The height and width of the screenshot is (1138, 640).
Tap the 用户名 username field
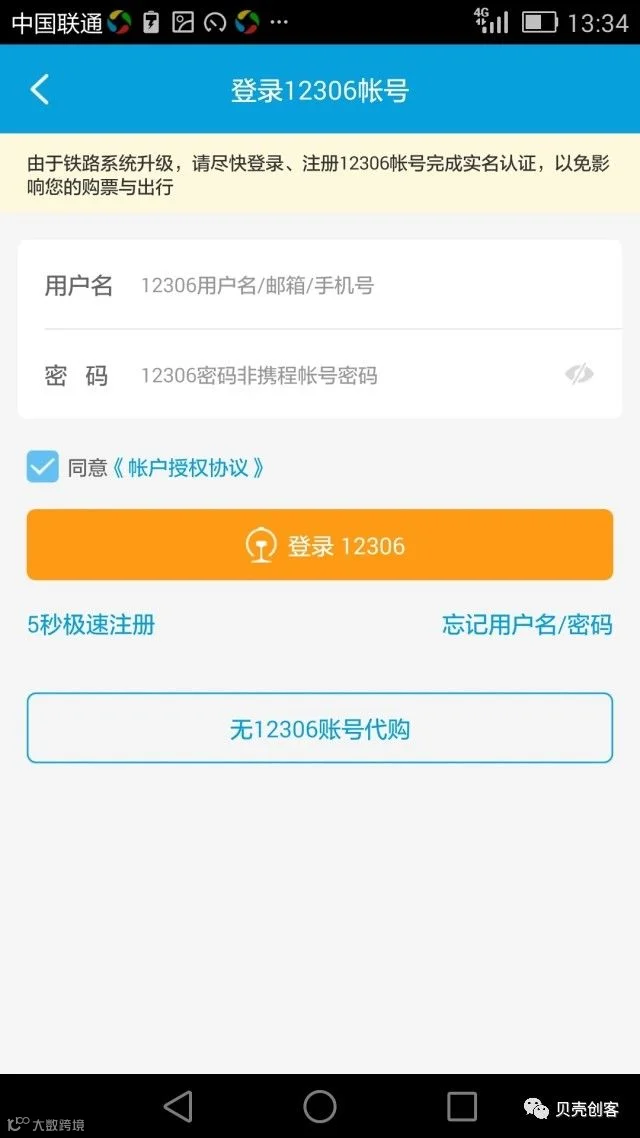319,285
